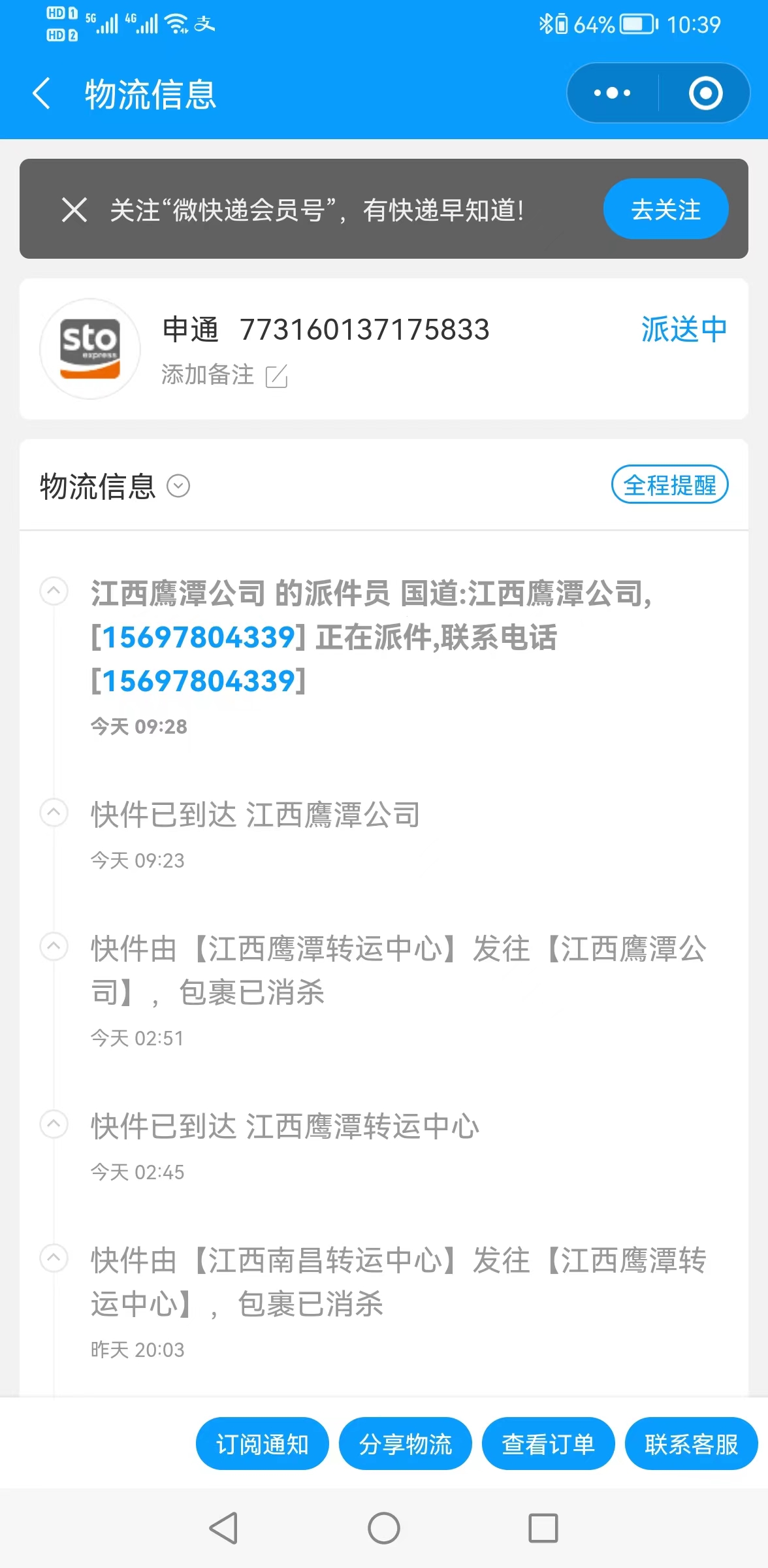Collapse the 物流信息 section chevron
Viewport: 768px width, 1568px height.
tap(178, 486)
